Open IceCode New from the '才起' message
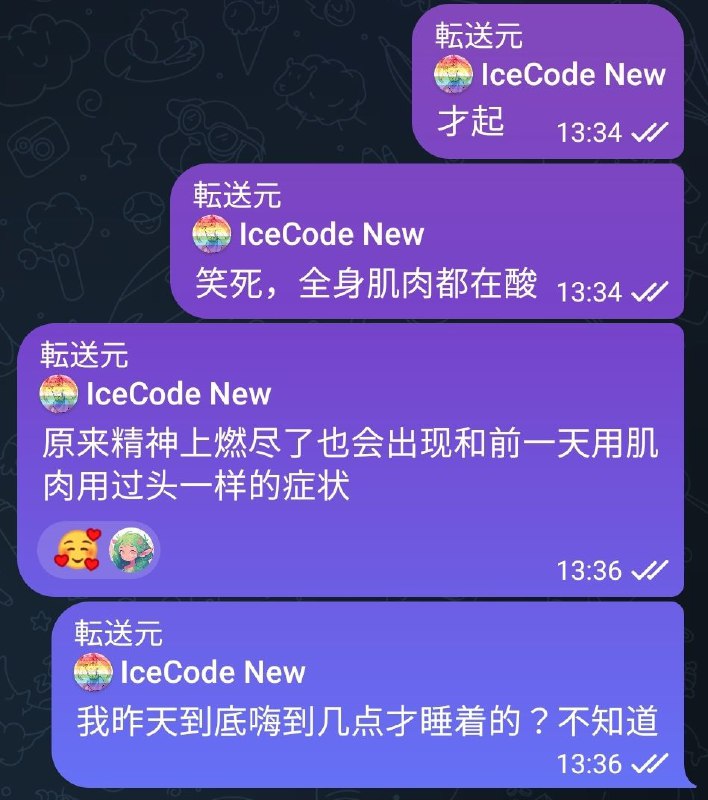 coord(571,74)
